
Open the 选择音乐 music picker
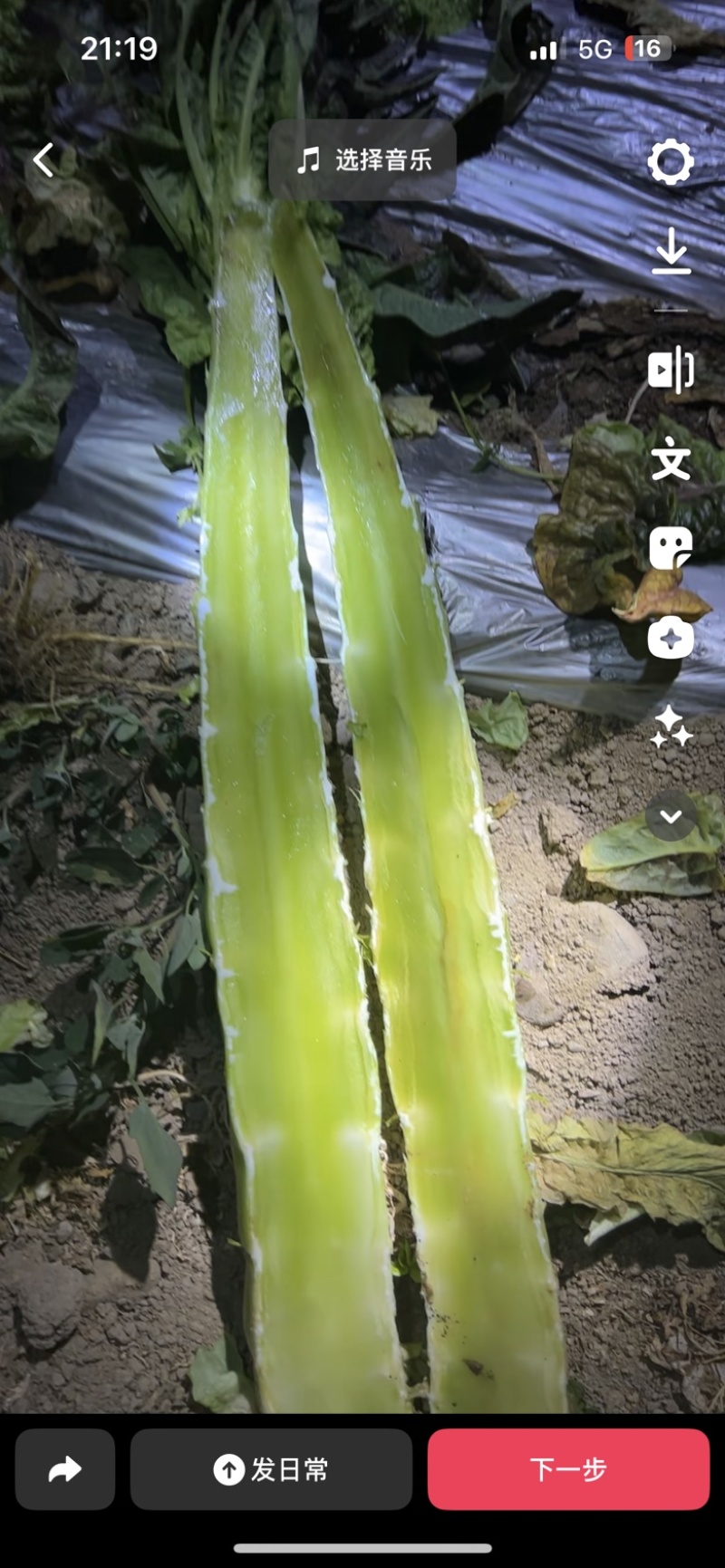click(x=362, y=160)
